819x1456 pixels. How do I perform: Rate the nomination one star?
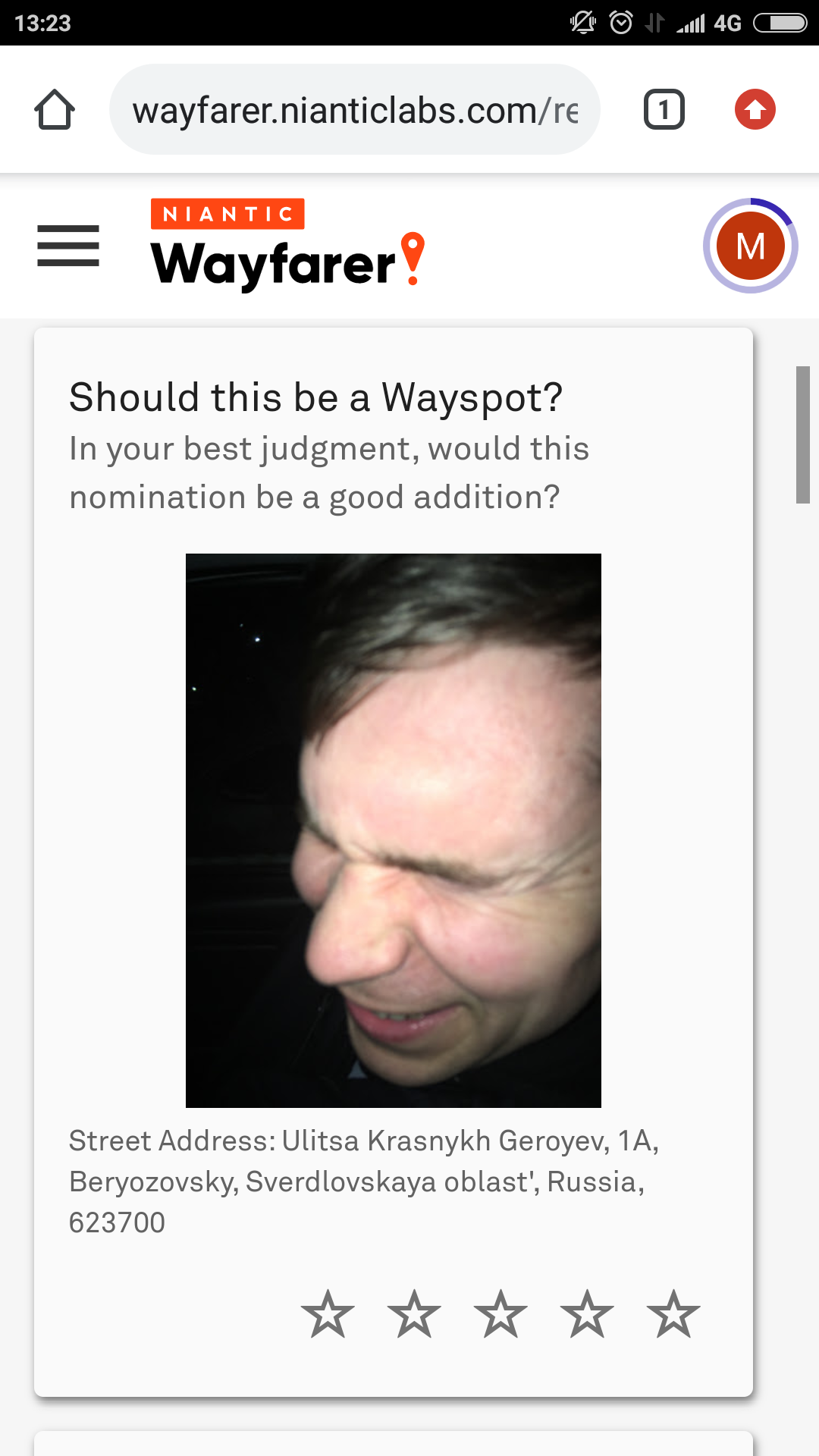[x=328, y=1314]
